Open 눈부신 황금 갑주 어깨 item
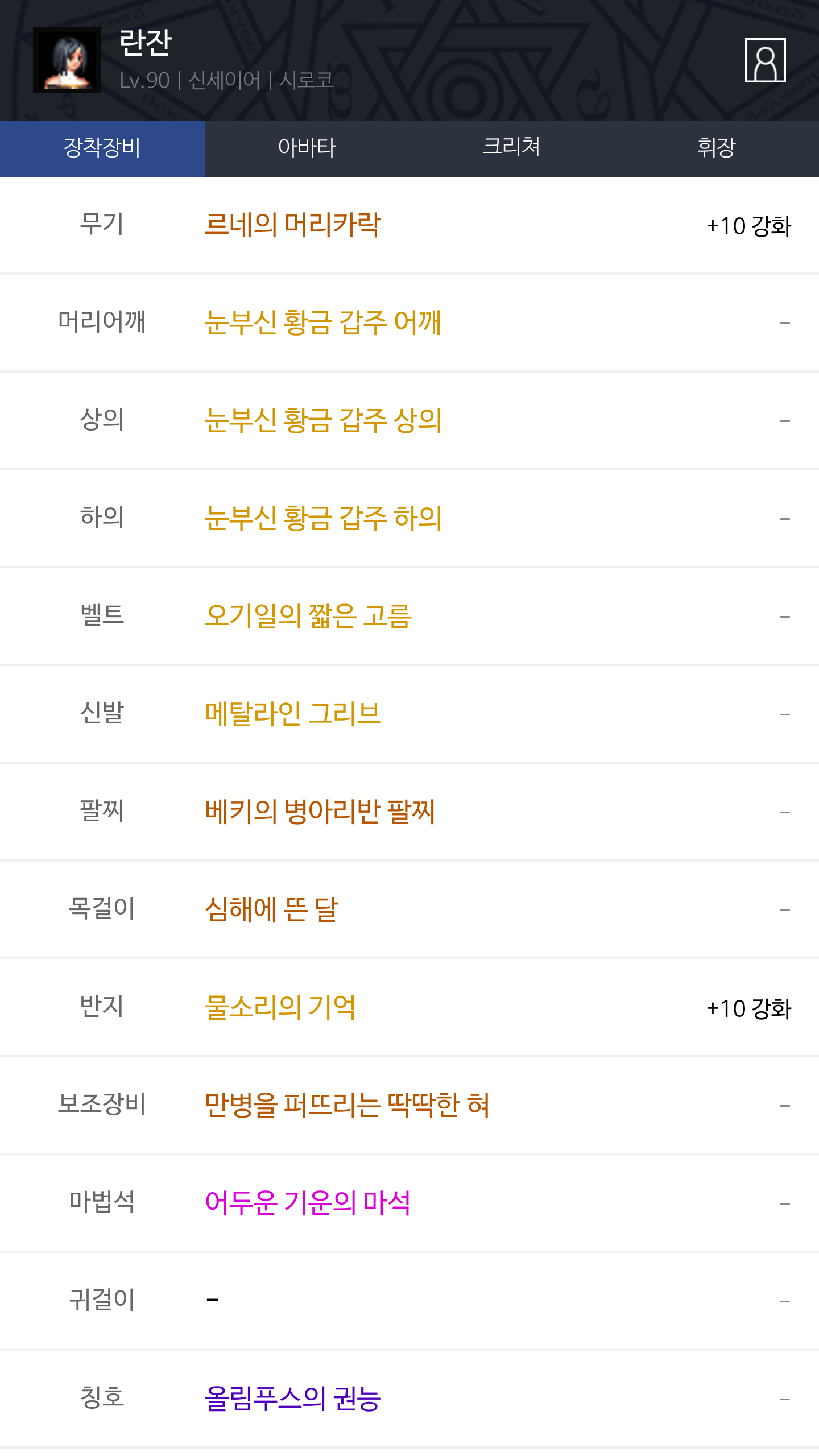Screen dimensions: 819x1456 (x=323, y=322)
